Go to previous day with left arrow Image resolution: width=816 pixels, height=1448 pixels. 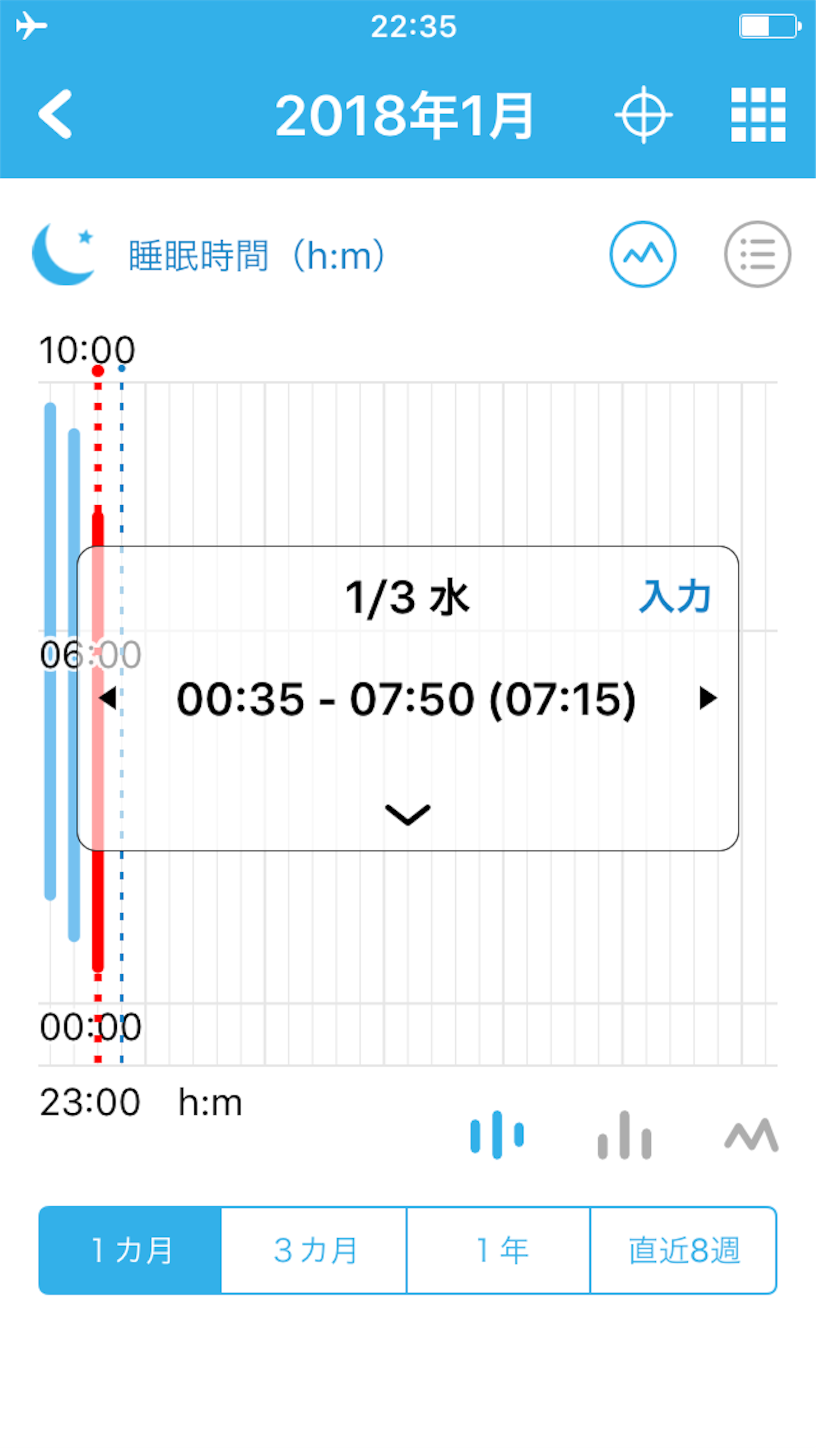coord(107,699)
